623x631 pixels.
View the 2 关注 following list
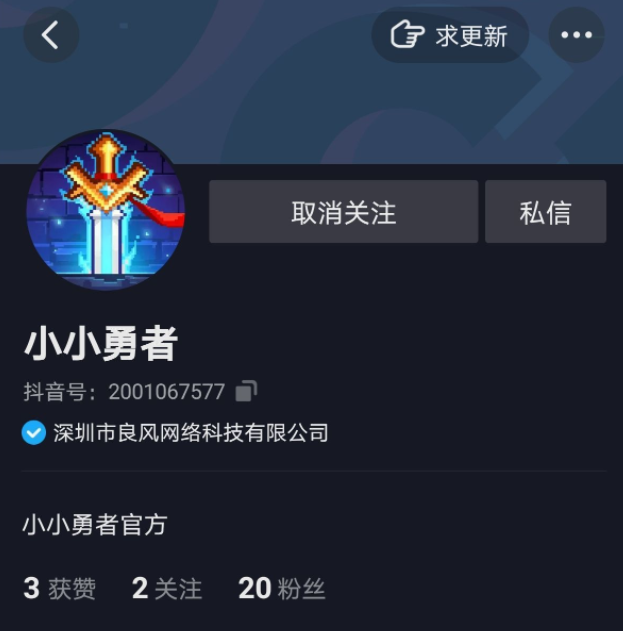tap(167, 588)
